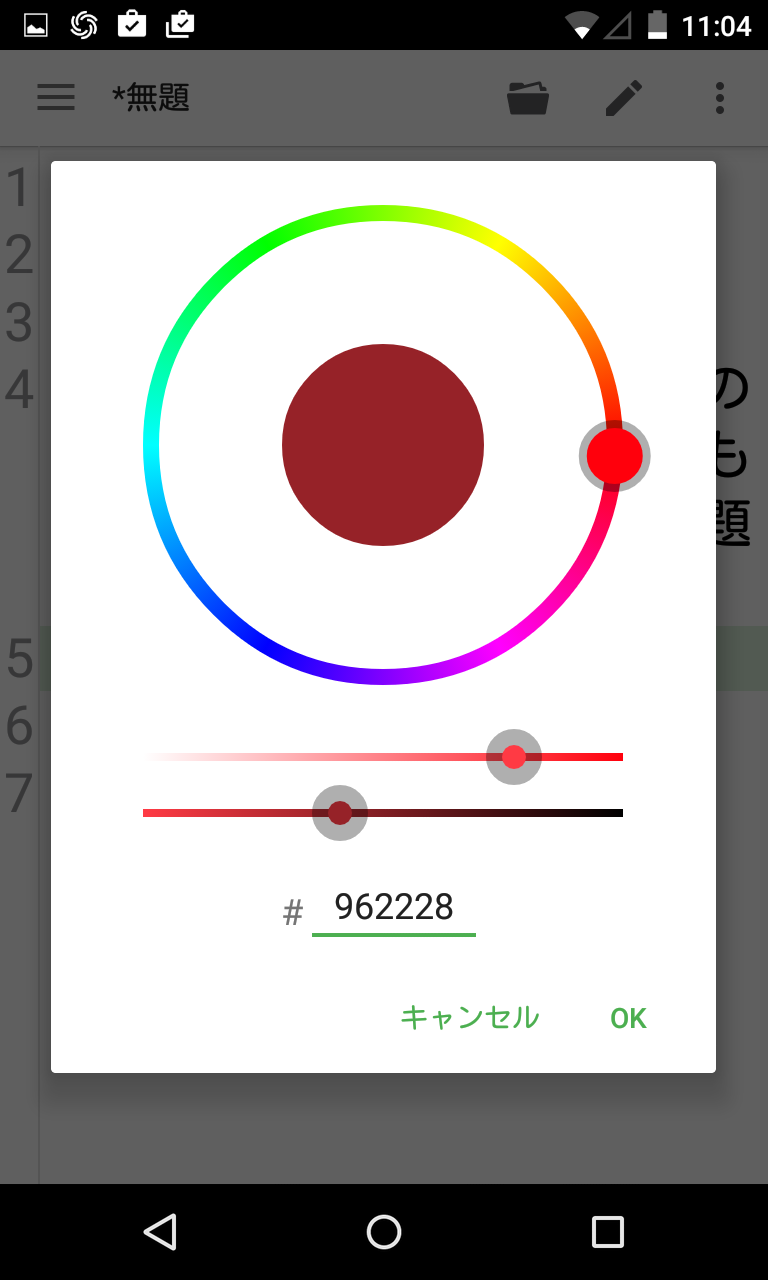Open recent apps with the square button
This screenshot has height=1280, width=768.
tap(607, 1232)
